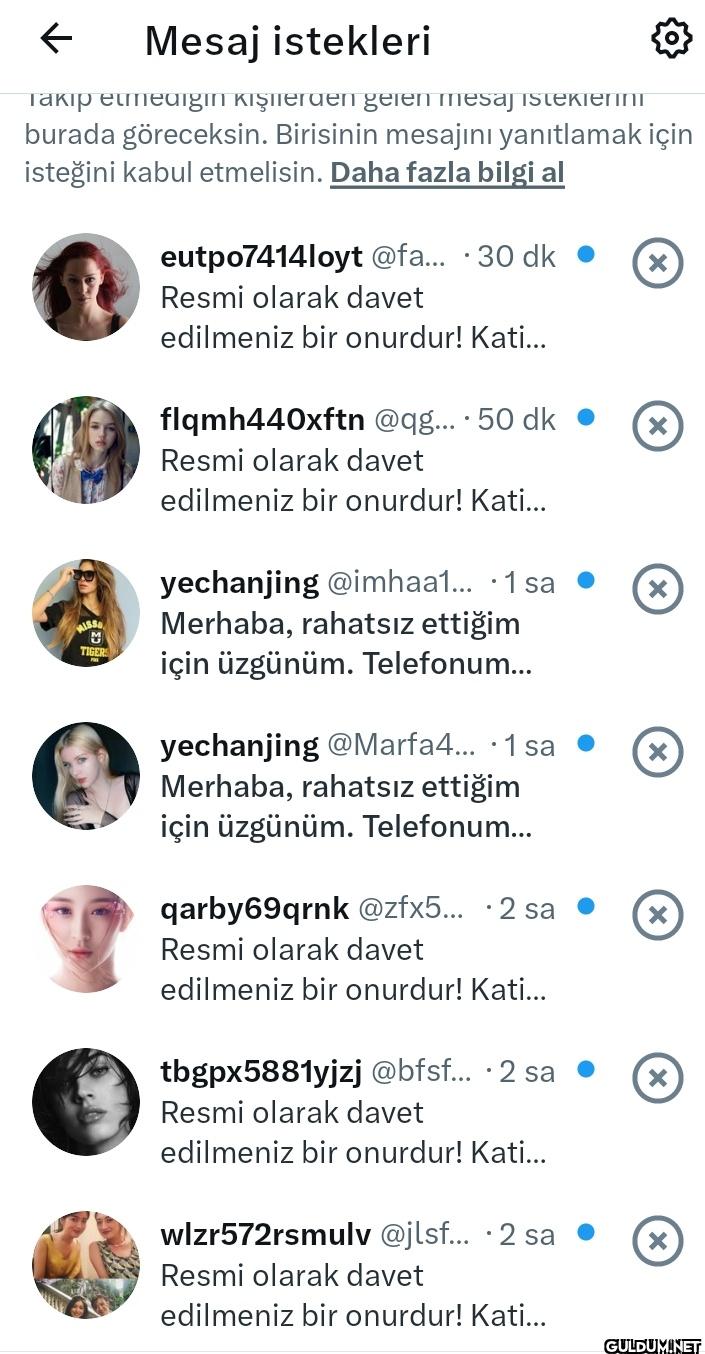Delete request from yechanjing @imhaa1
Viewport: 705px width, 1354px height.
[657, 590]
